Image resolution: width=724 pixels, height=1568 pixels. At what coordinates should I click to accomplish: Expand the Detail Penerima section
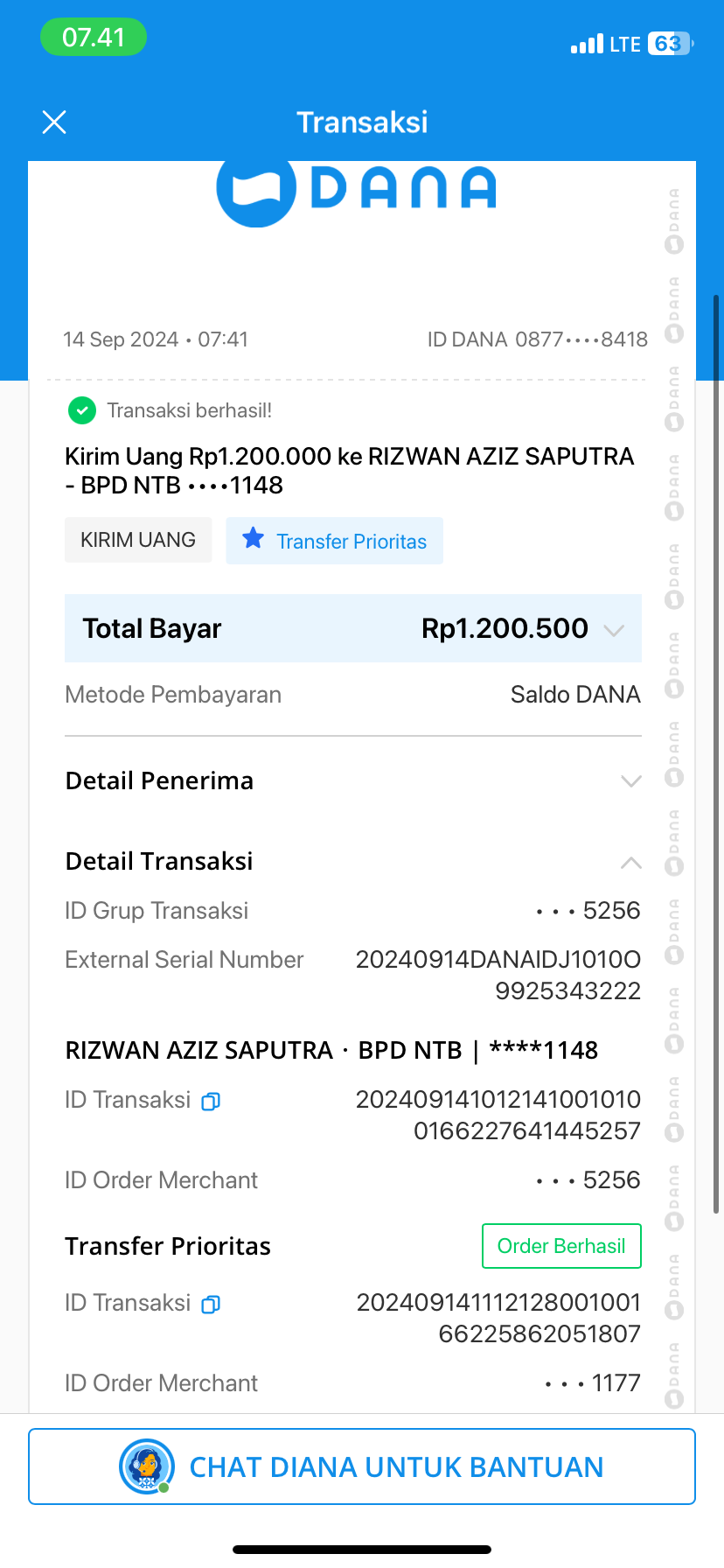click(x=630, y=781)
